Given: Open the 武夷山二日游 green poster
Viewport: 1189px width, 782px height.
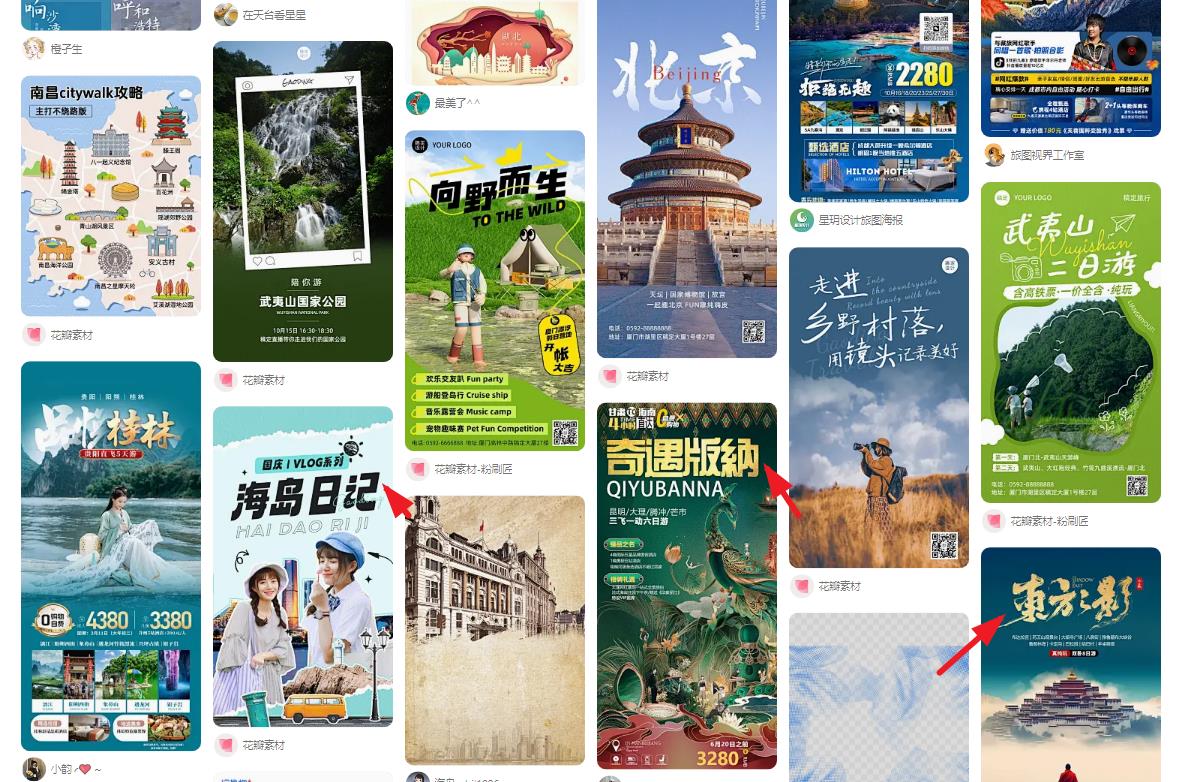Looking at the screenshot, I should click(x=1070, y=342).
